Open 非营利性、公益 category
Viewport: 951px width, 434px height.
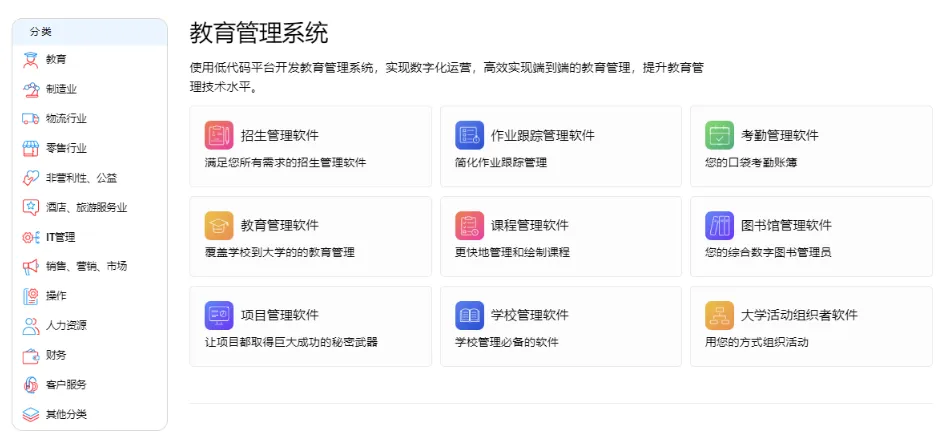[x=80, y=178]
